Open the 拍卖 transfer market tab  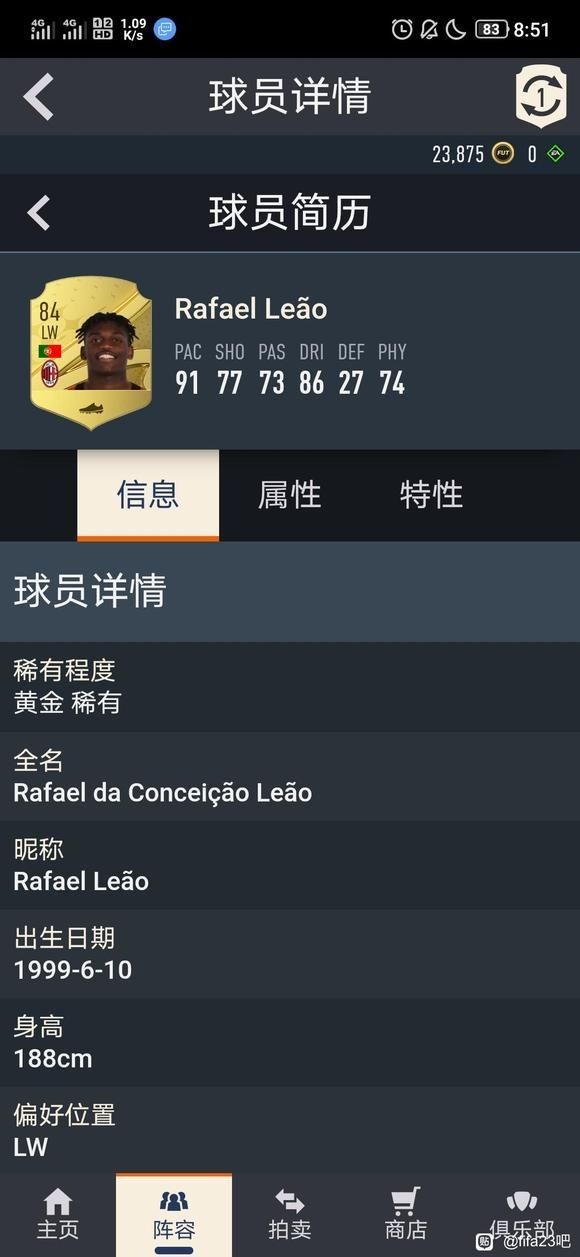(x=290, y=1214)
